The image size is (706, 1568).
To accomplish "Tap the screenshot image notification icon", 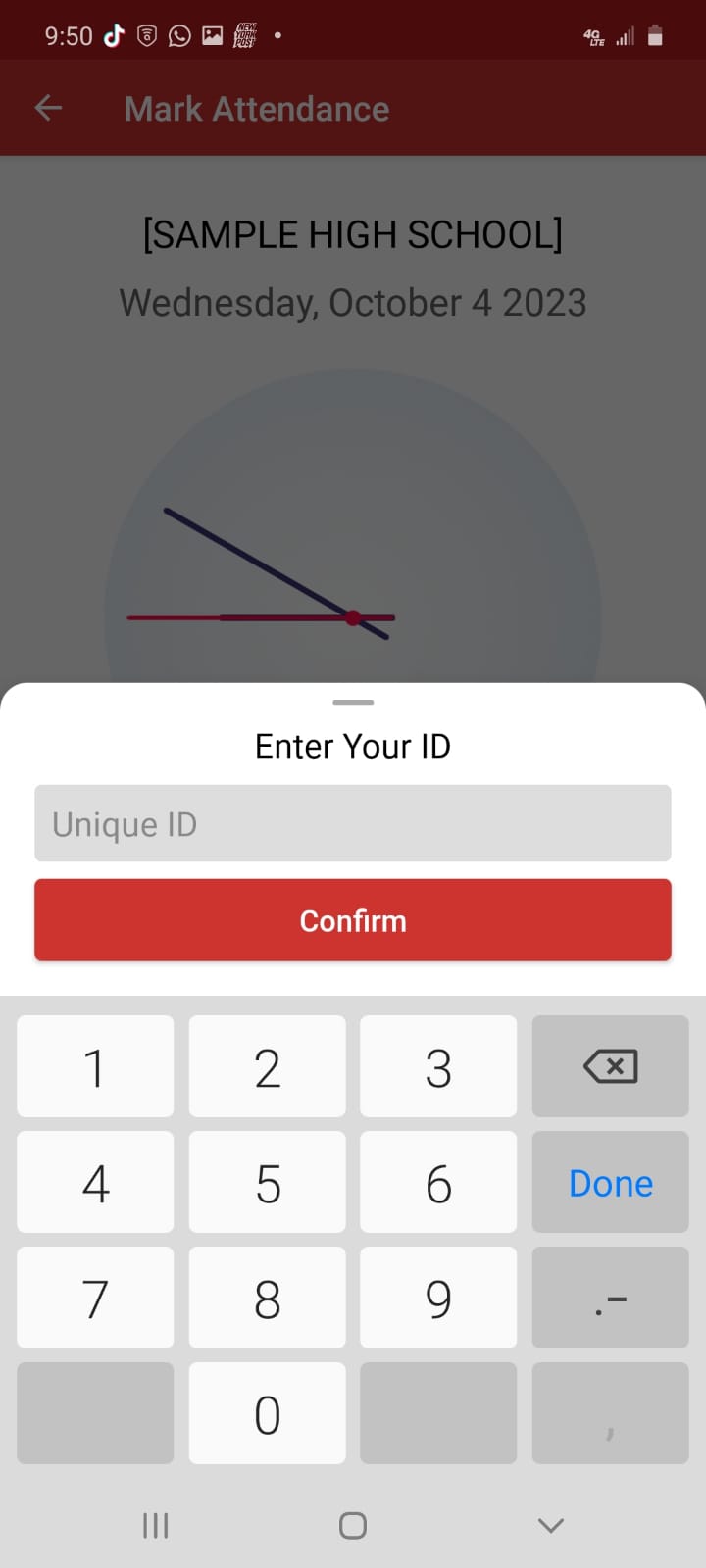I will pyautogui.click(x=211, y=35).
